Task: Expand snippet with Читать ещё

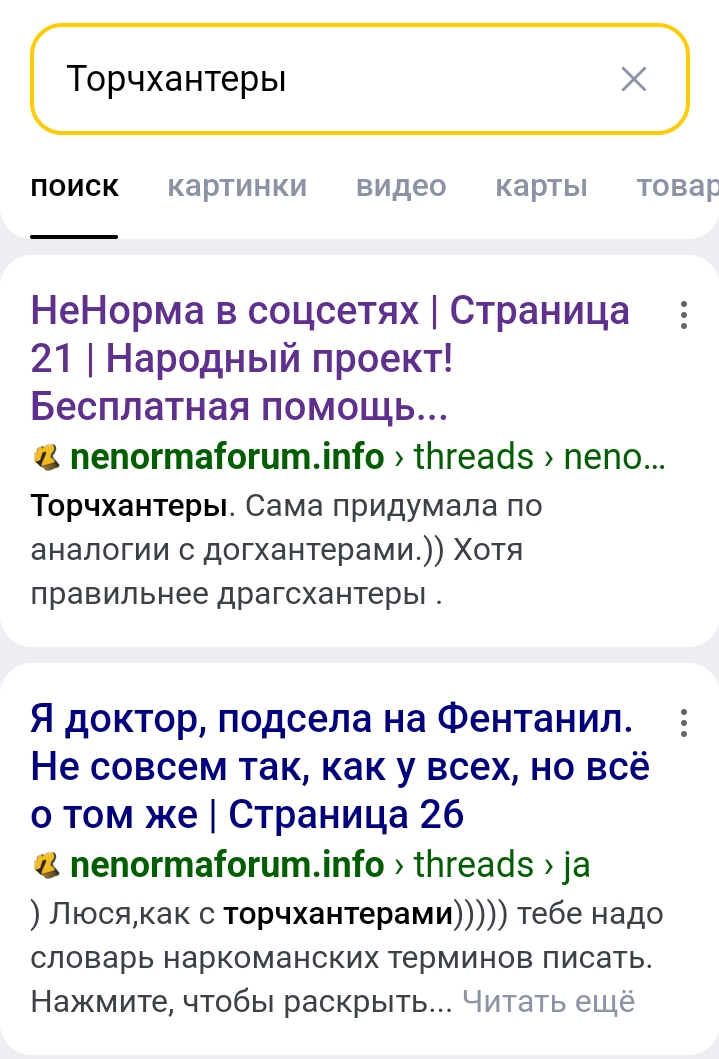Action: [548, 1001]
